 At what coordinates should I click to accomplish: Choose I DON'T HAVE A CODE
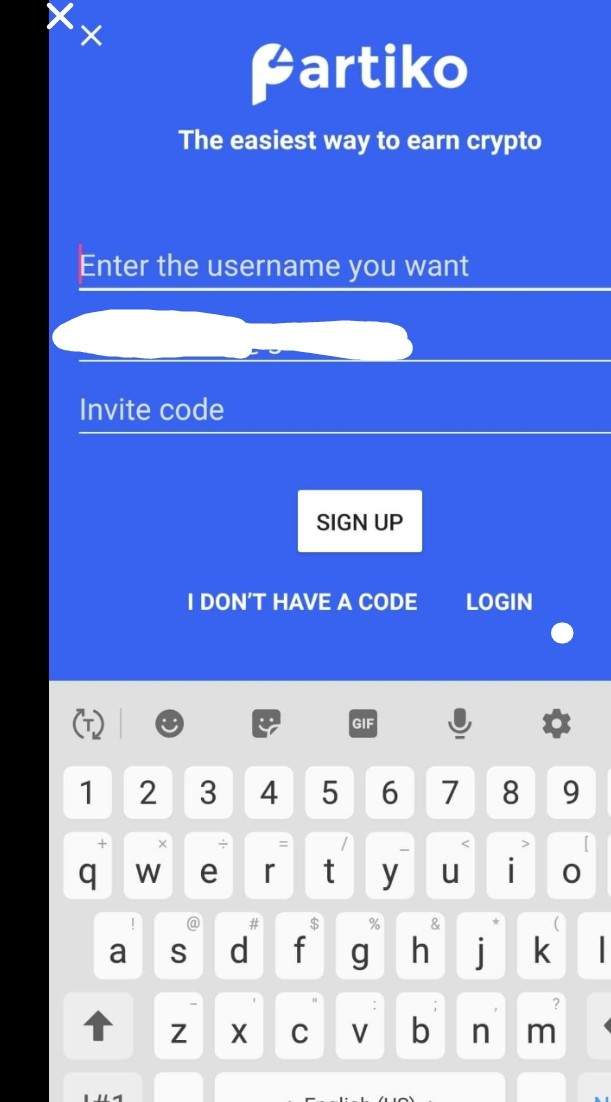tap(302, 602)
